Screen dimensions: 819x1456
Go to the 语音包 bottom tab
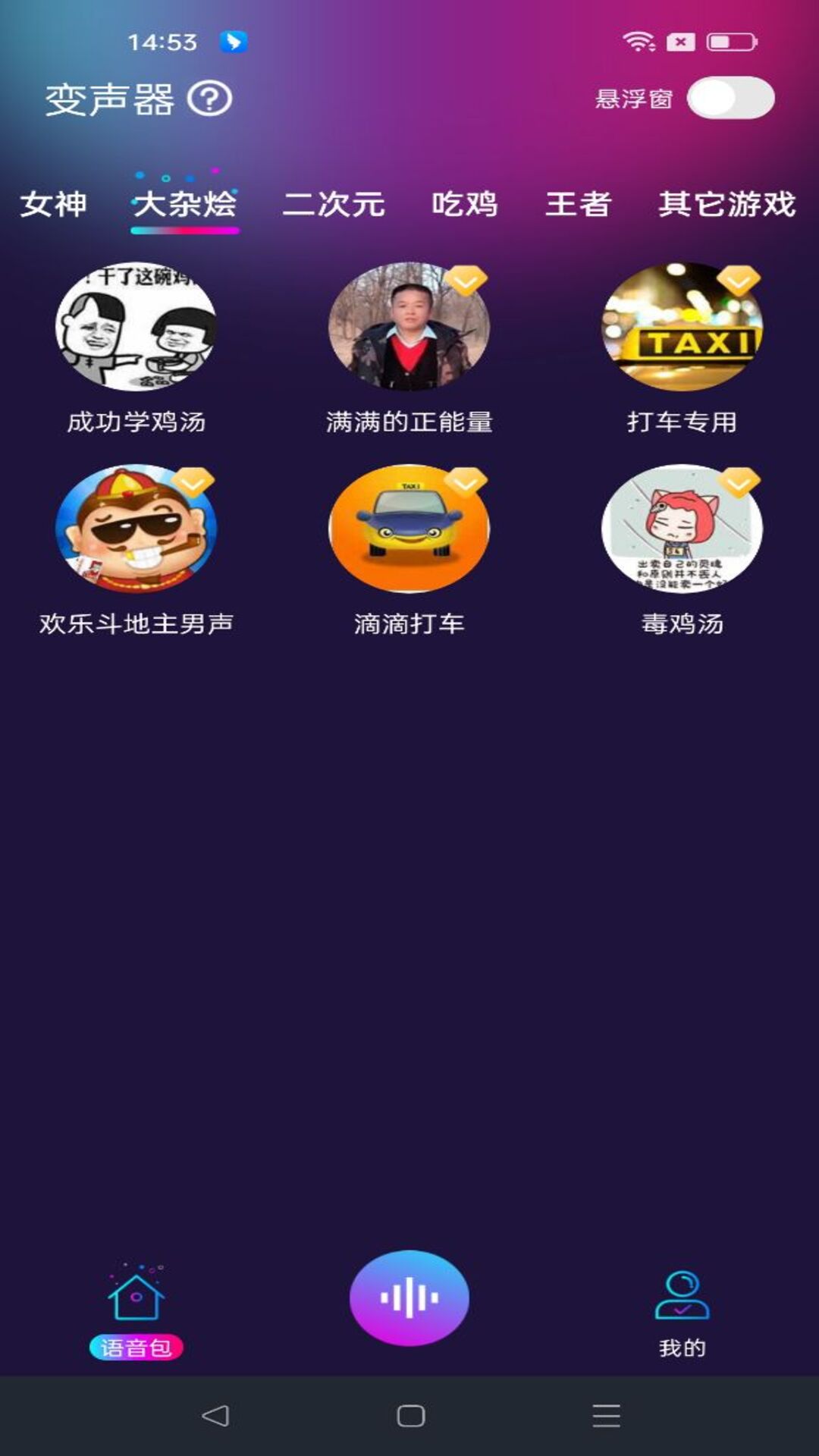click(136, 1312)
